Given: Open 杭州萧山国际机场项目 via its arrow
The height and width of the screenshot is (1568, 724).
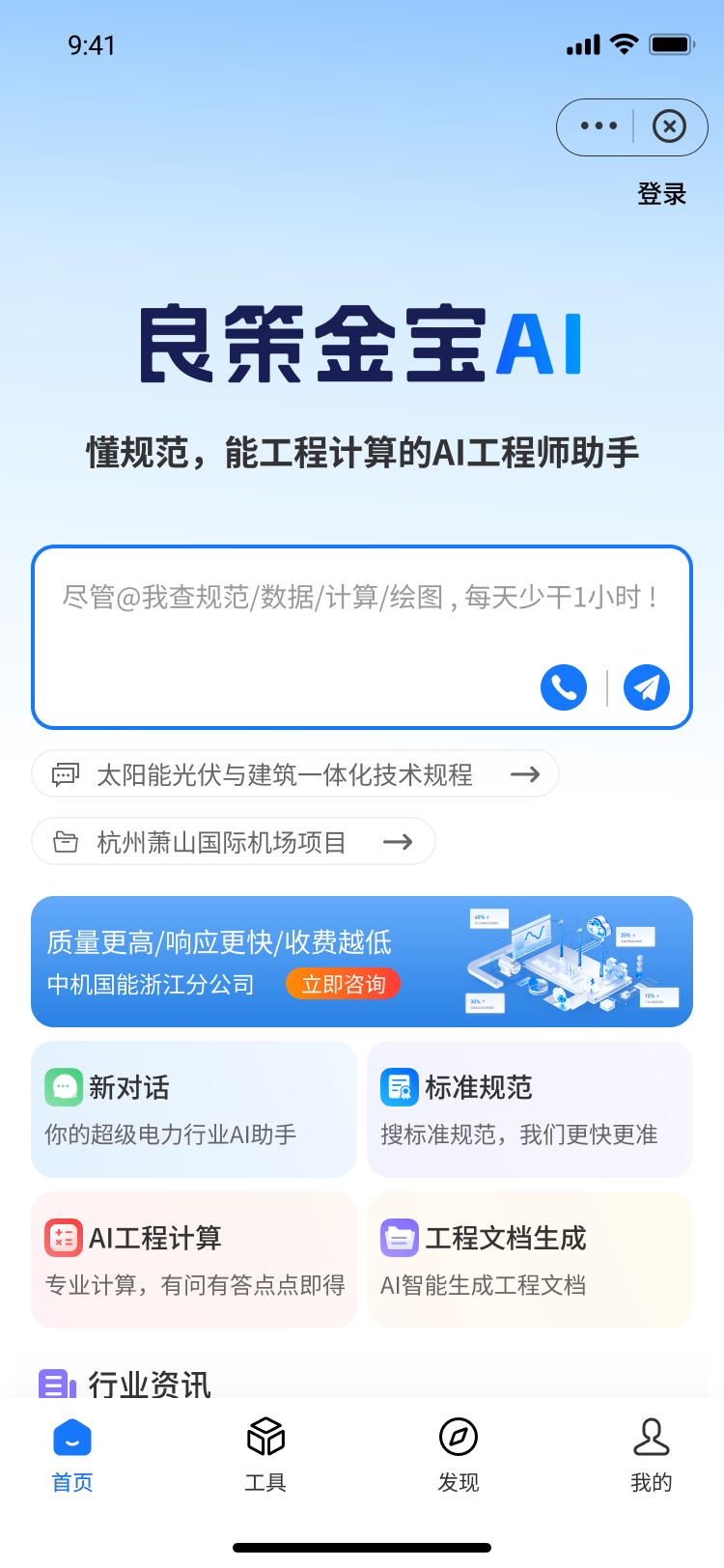Looking at the screenshot, I should [x=398, y=841].
